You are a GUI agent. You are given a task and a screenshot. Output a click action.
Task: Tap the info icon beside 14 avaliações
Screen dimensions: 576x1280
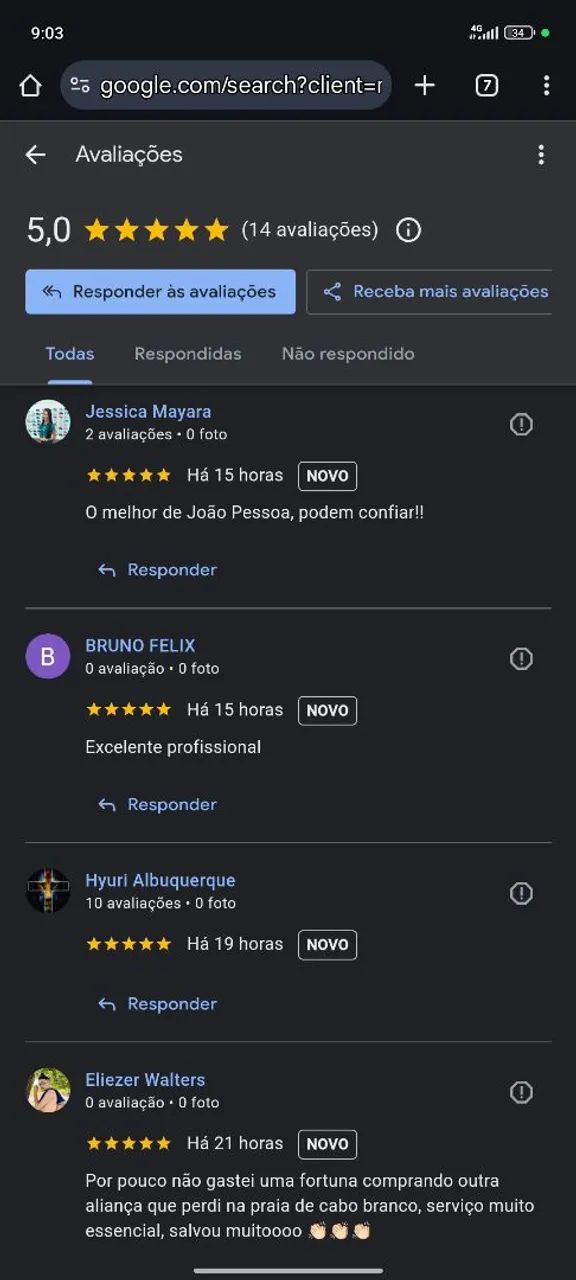pos(408,230)
